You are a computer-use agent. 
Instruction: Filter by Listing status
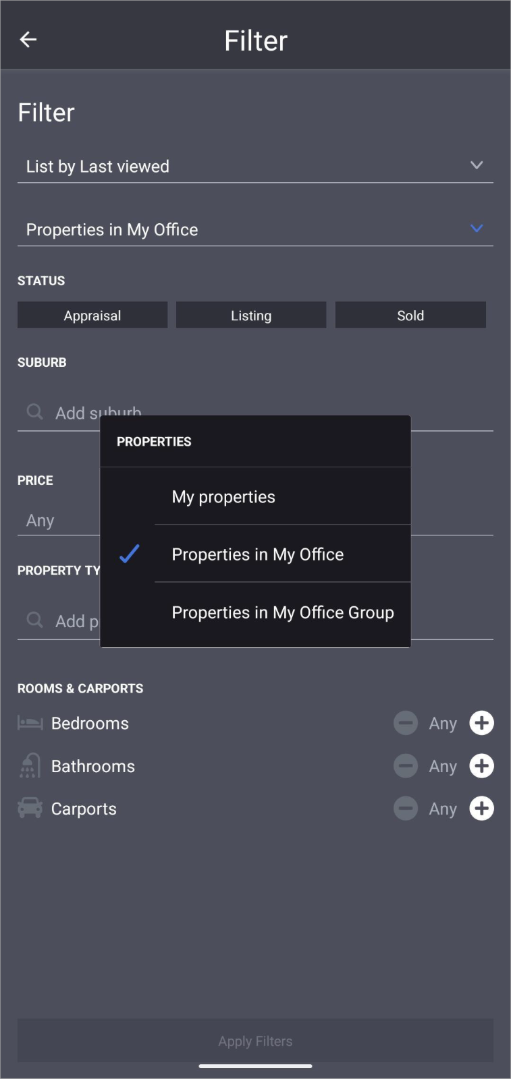click(x=251, y=315)
